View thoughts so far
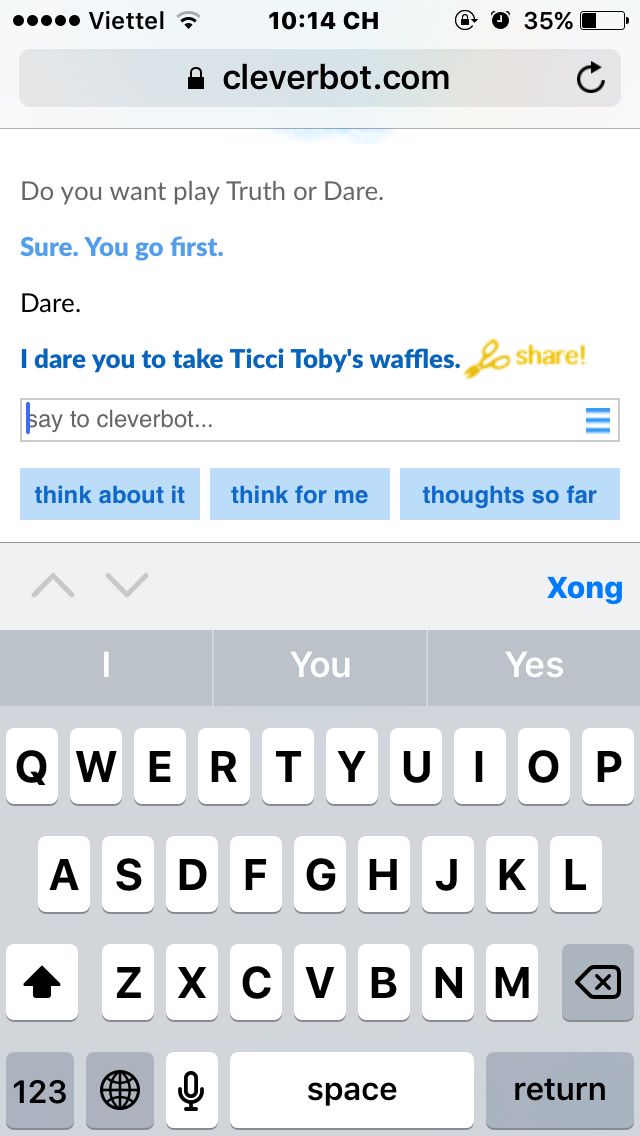 509,495
